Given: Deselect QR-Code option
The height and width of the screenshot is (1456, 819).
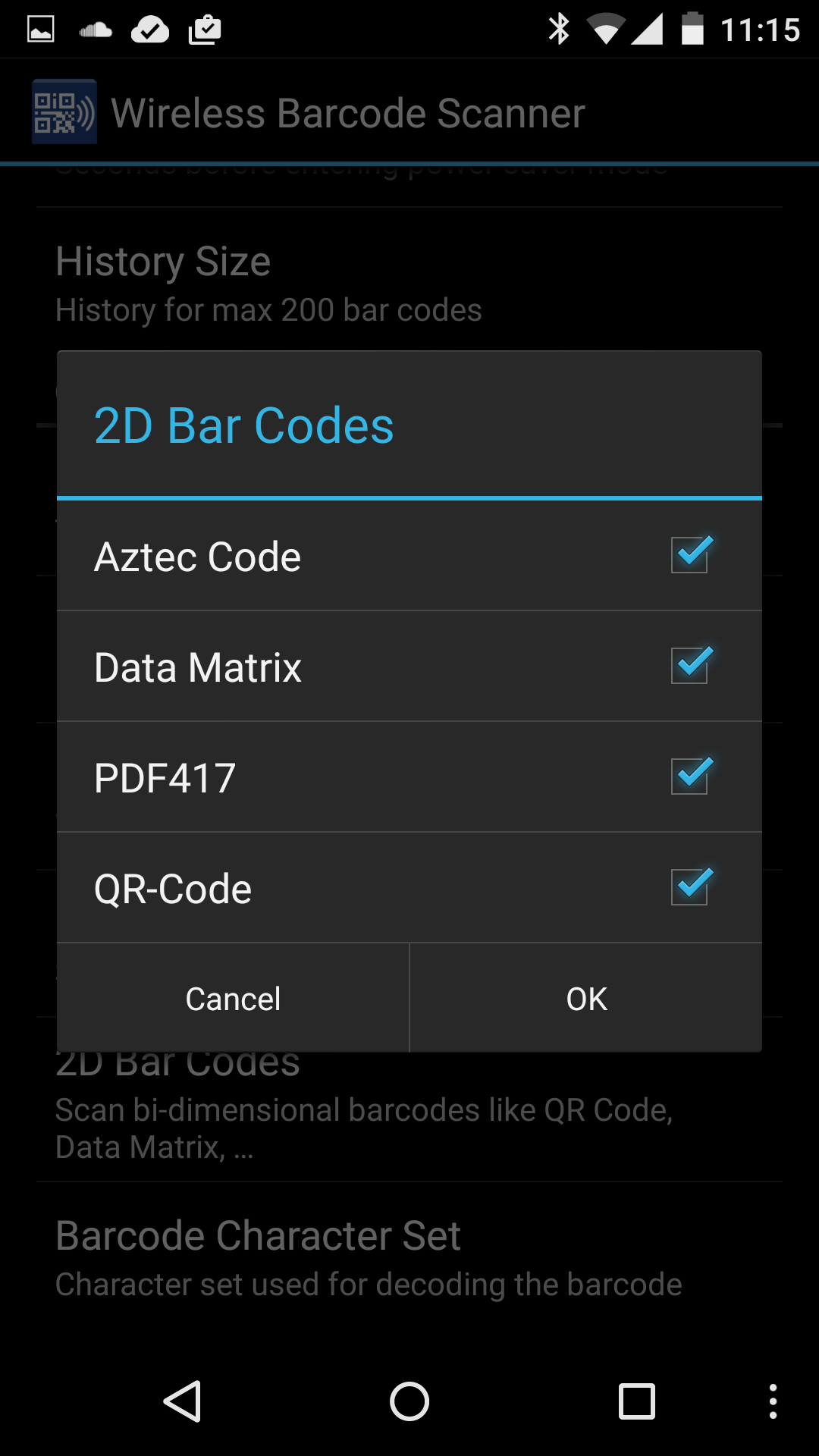Looking at the screenshot, I should (689, 887).
